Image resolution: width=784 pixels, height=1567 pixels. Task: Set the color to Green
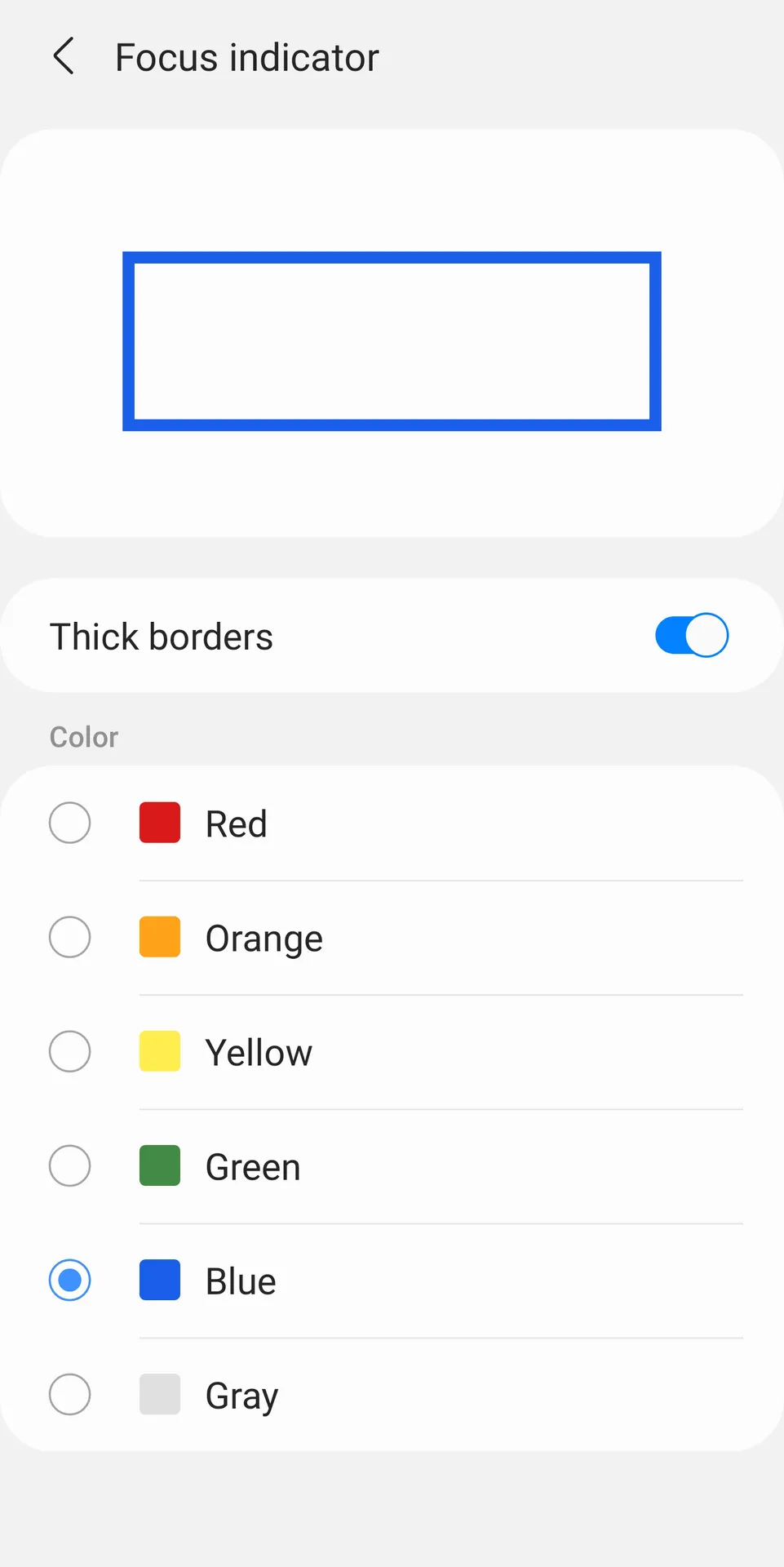[392, 1166]
